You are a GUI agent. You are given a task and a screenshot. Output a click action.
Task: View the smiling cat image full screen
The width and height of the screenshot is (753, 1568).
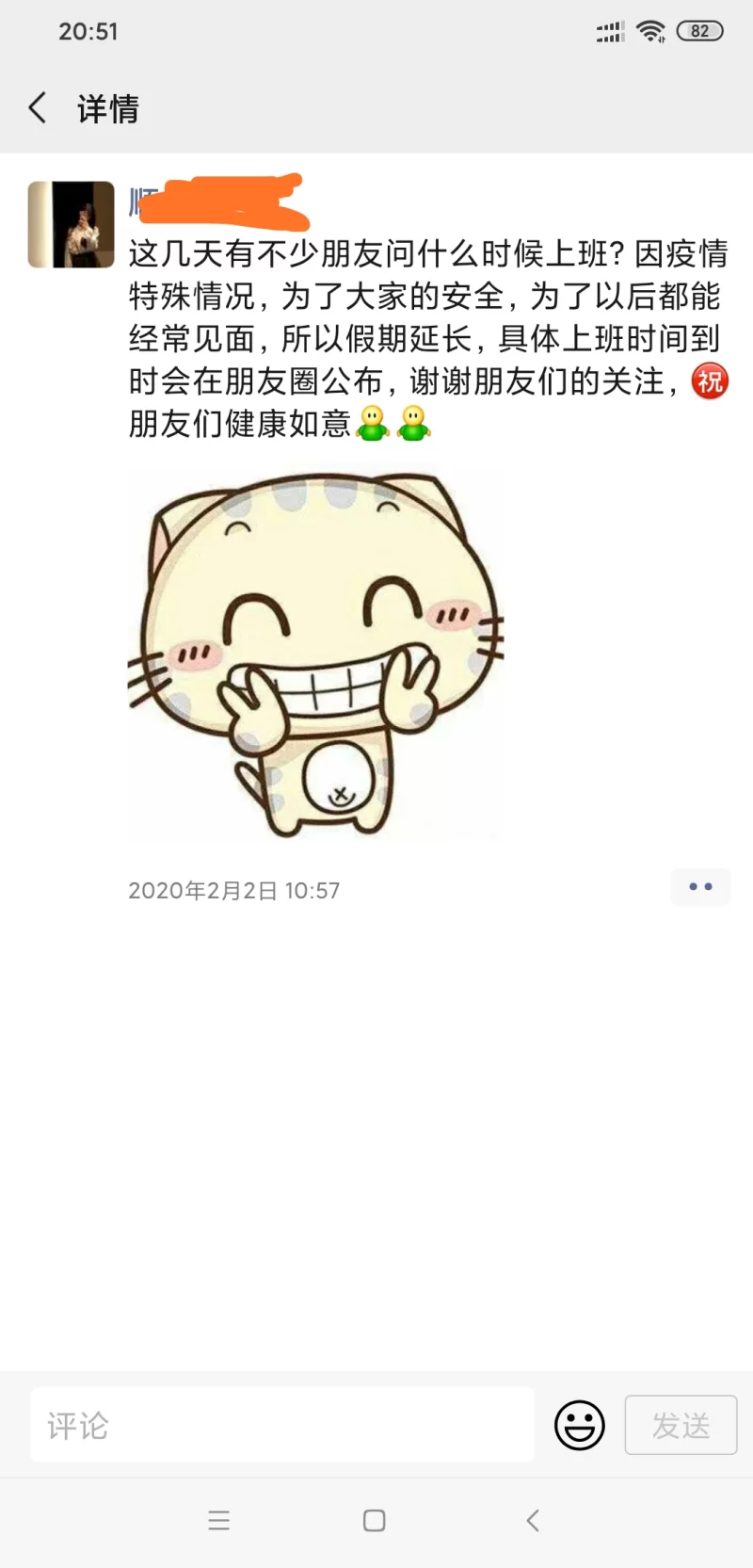tap(315, 655)
